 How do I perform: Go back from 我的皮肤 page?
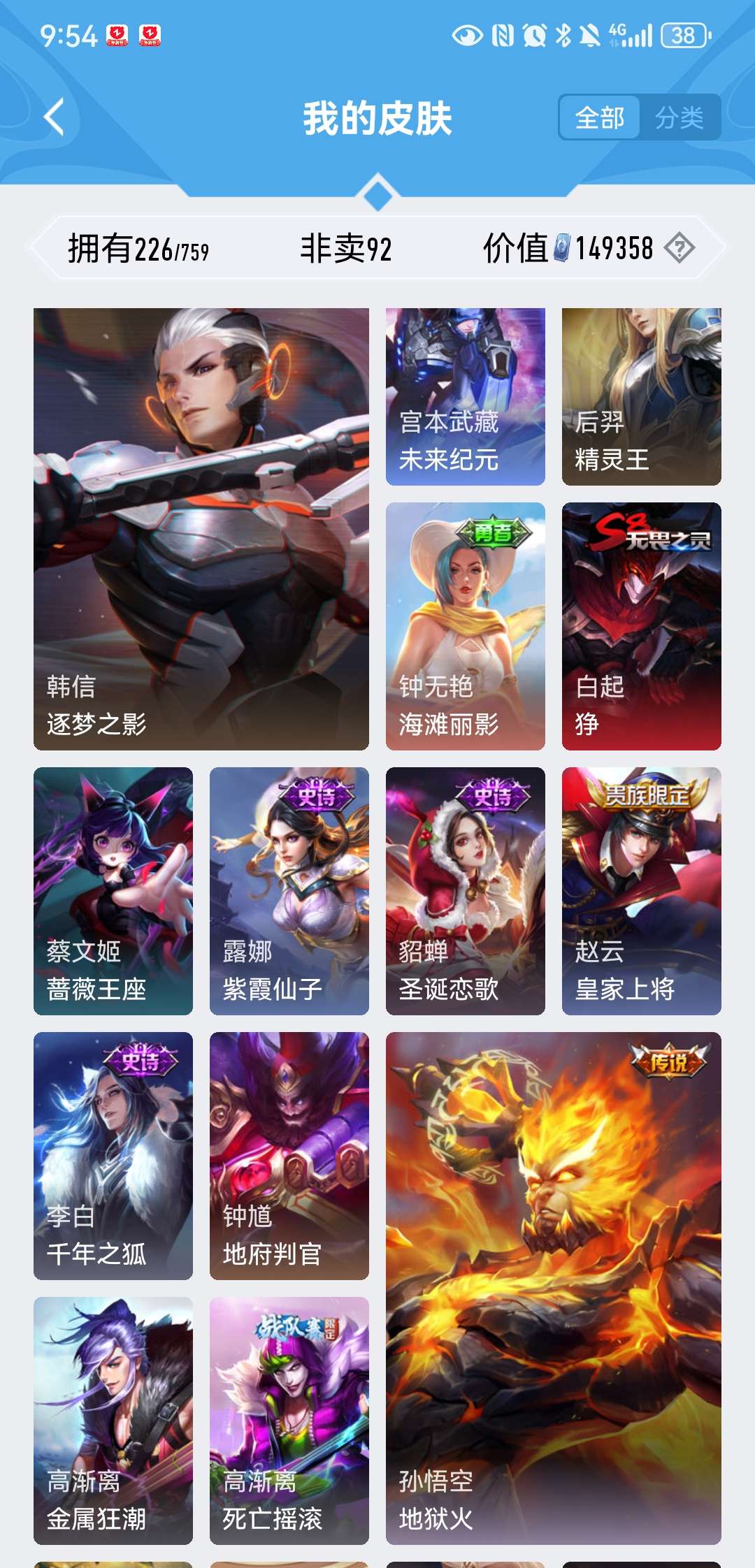pyautogui.click(x=55, y=117)
